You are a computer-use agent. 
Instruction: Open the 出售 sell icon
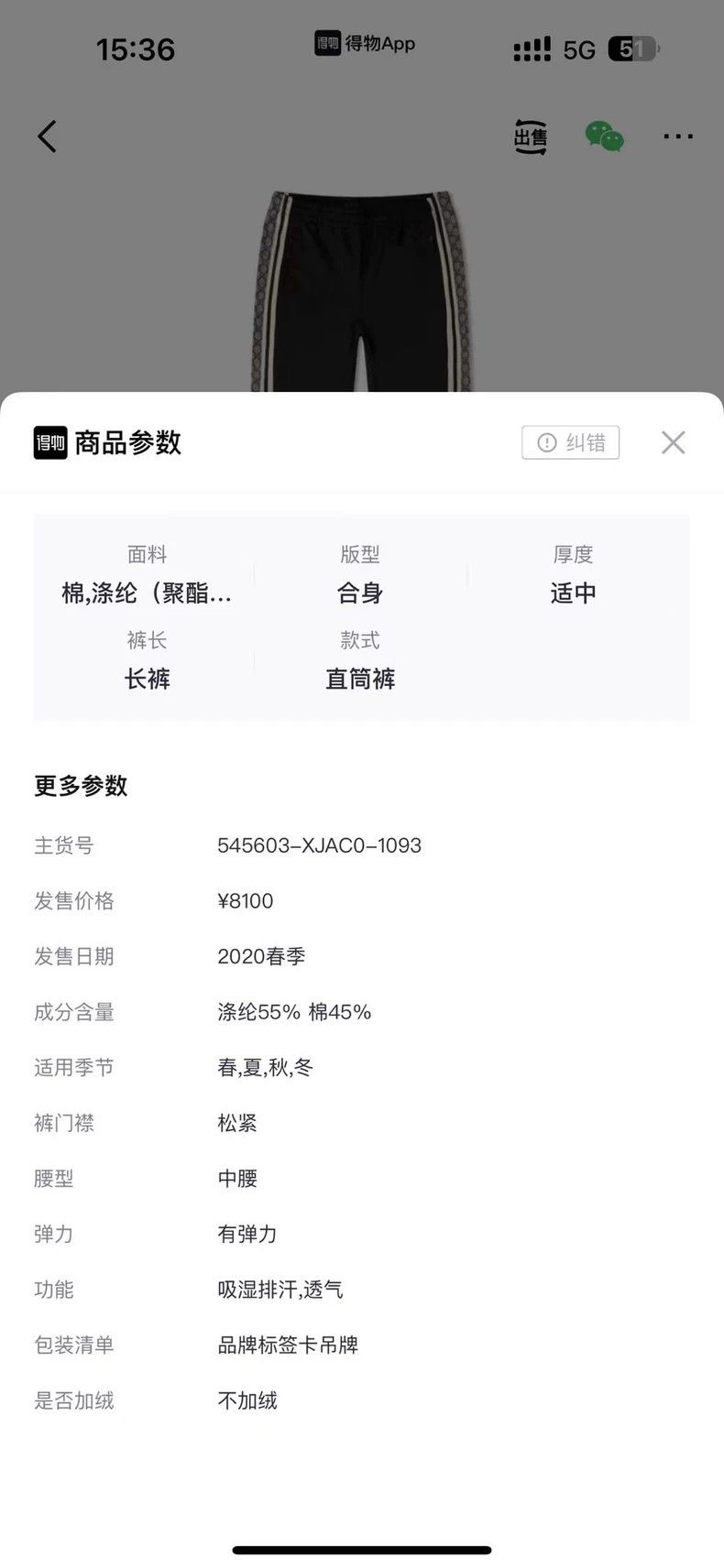click(x=530, y=136)
